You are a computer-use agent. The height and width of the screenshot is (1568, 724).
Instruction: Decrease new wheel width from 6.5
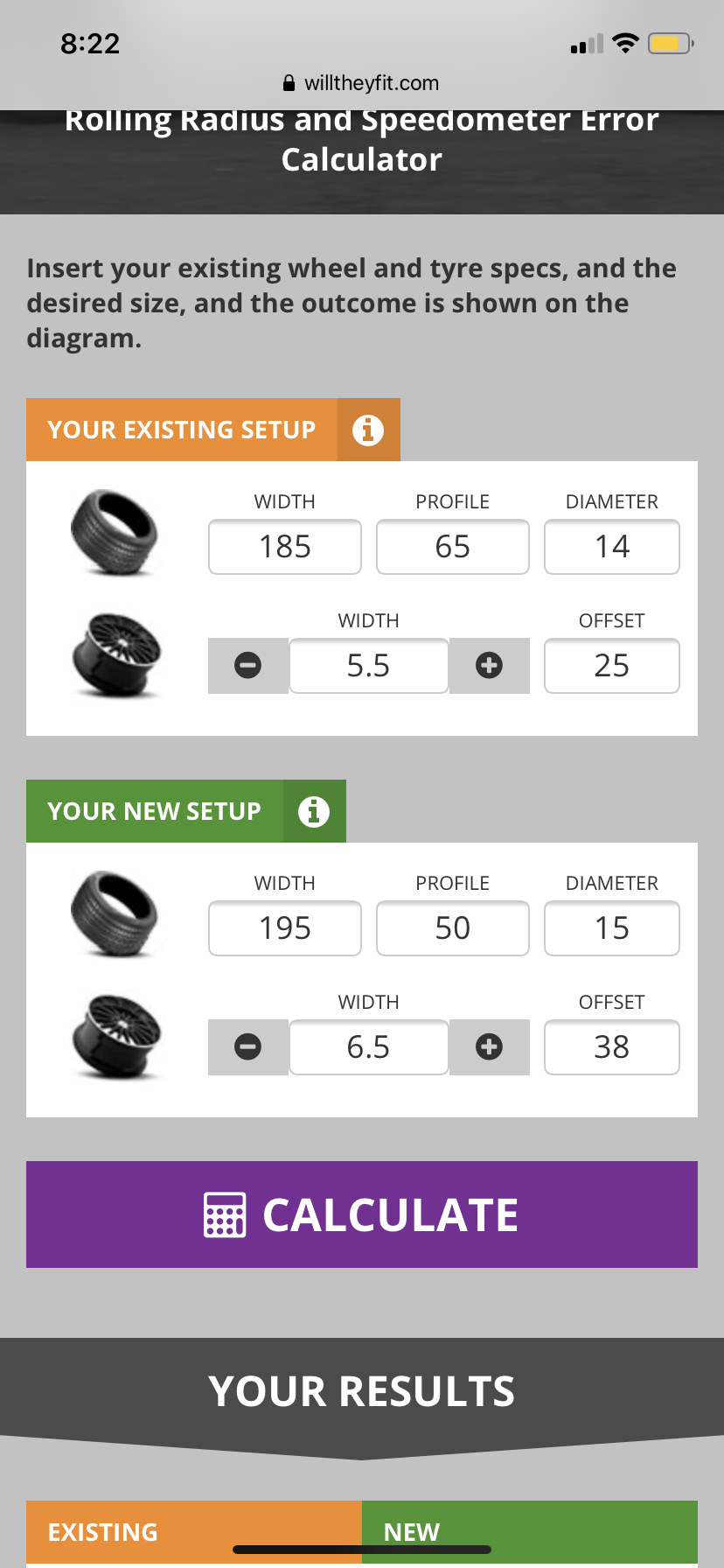coord(248,1047)
